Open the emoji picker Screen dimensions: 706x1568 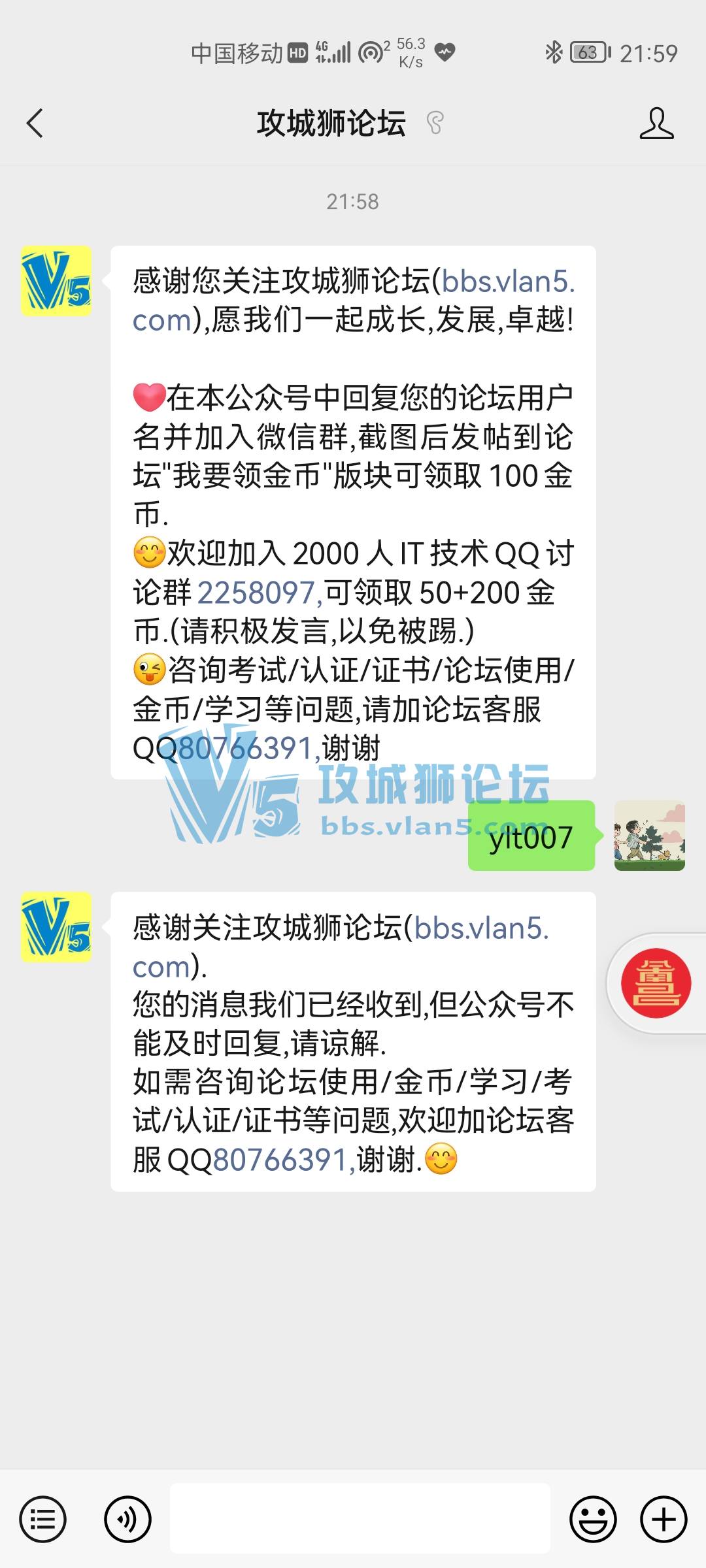pyautogui.click(x=593, y=1520)
